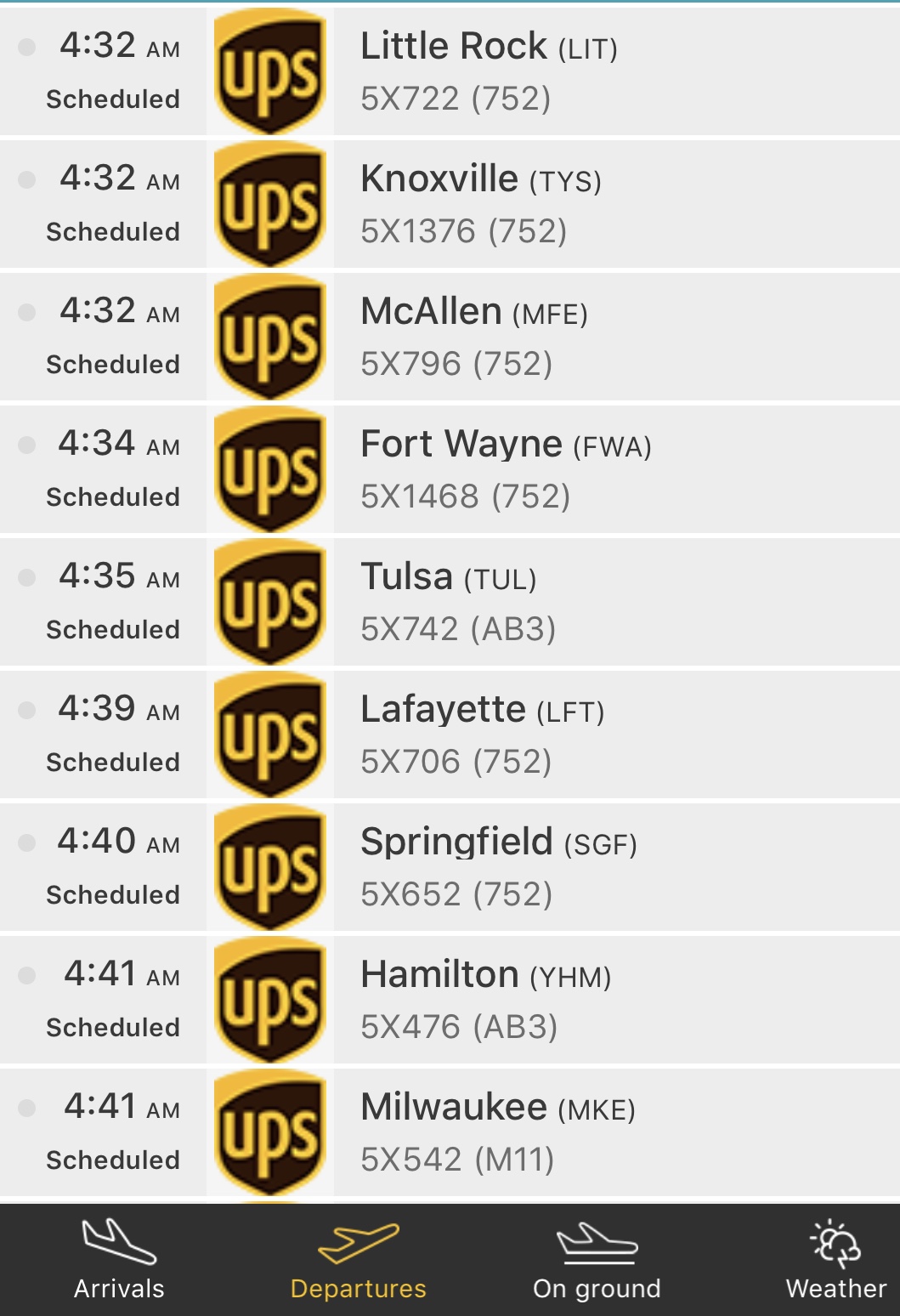Image resolution: width=900 pixels, height=1316 pixels.
Task: Open the On ground tab
Action: pos(597,1260)
